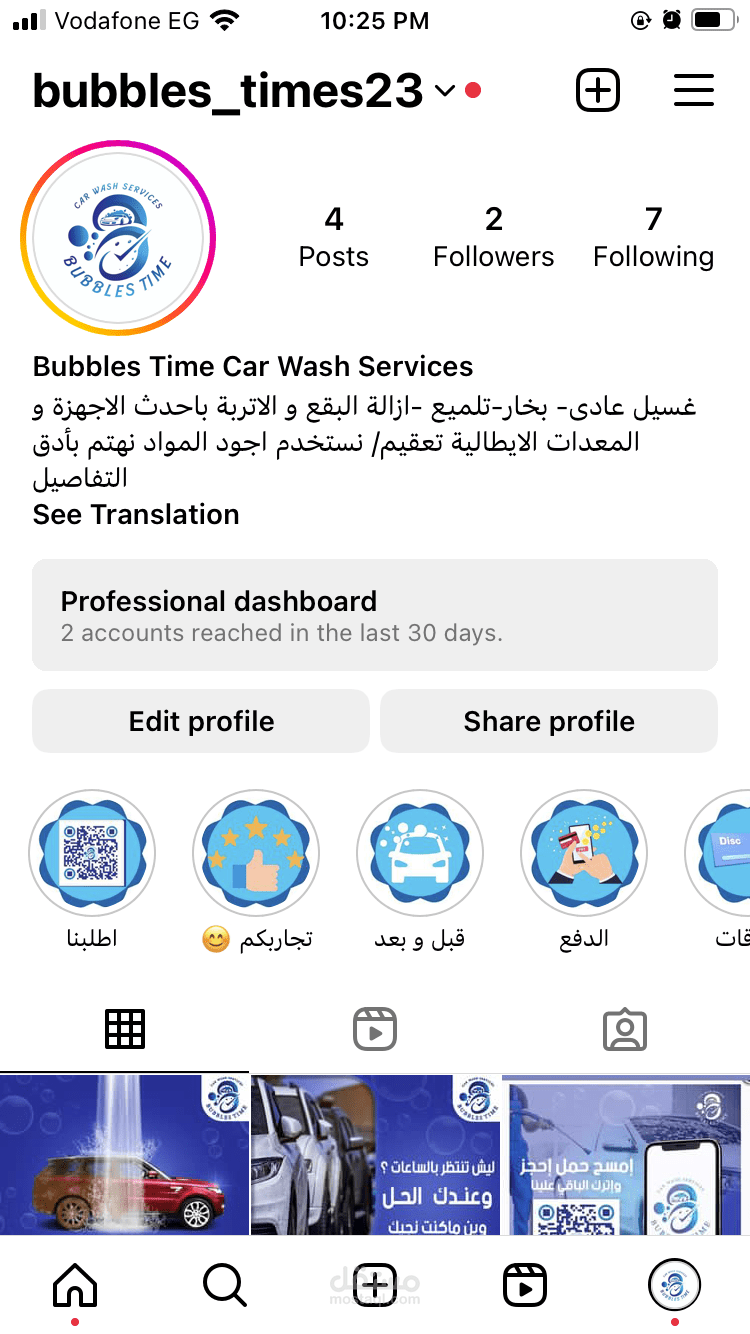The height and width of the screenshot is (1334, 750).
Task: Show the Followers list
Action: [x=493, y=238]
